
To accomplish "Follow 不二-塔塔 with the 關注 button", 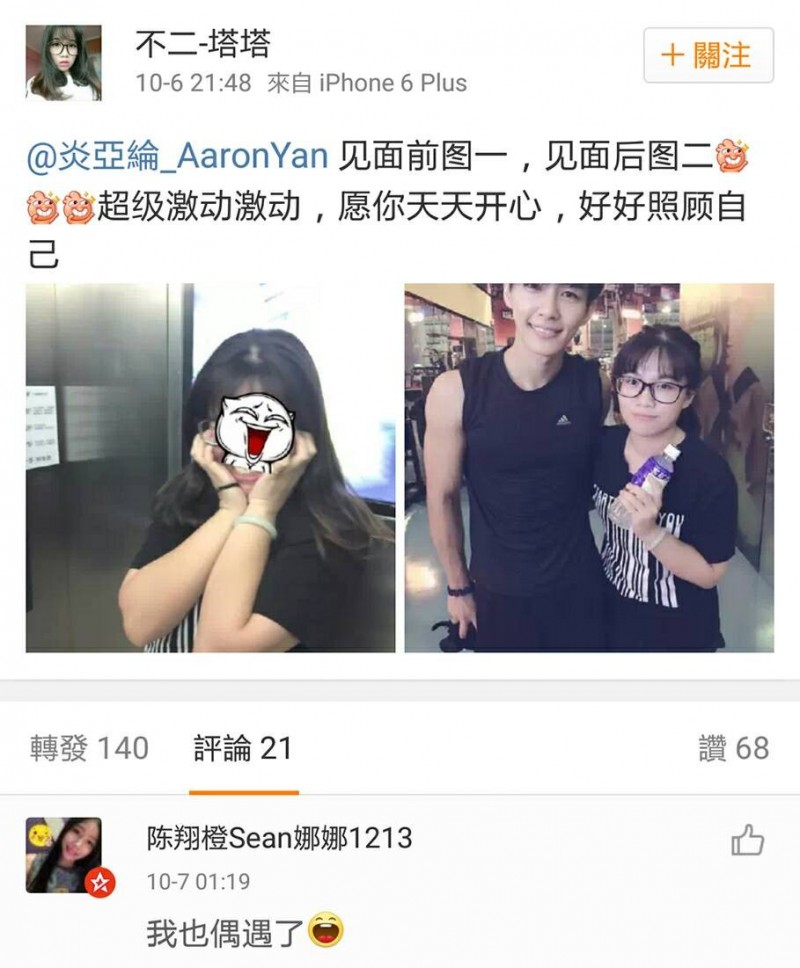I will [708, 55].
